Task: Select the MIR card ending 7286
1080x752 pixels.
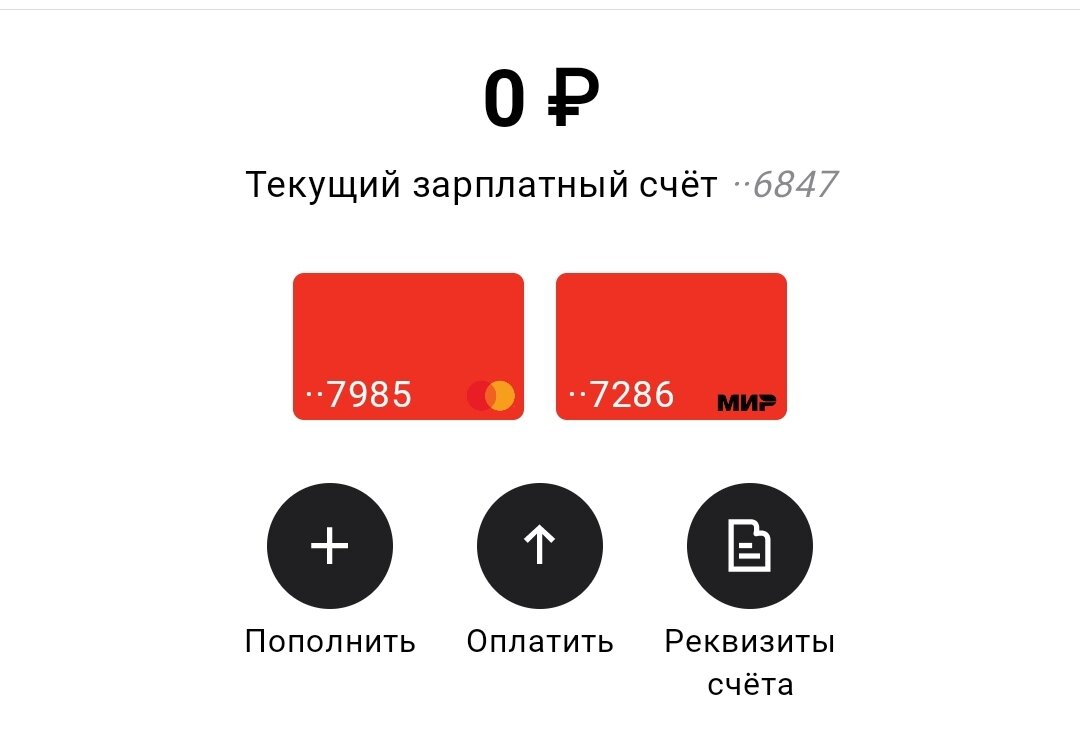Action: click(x=671, y=346)
